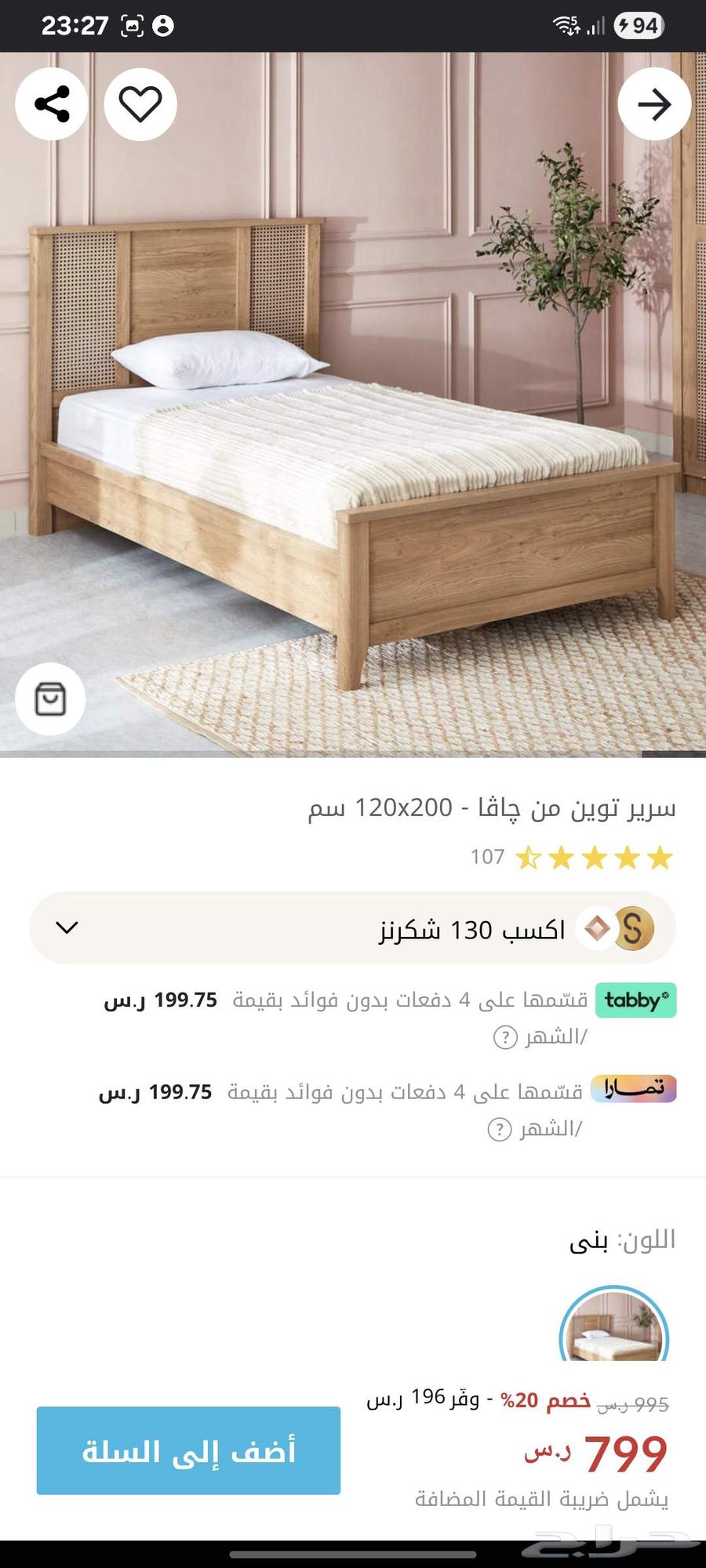Image resolution: width=706 pixels, height=1568 pixels.
Task: Toggle the heart wishlist button
Action: click(x=140, y=103)
